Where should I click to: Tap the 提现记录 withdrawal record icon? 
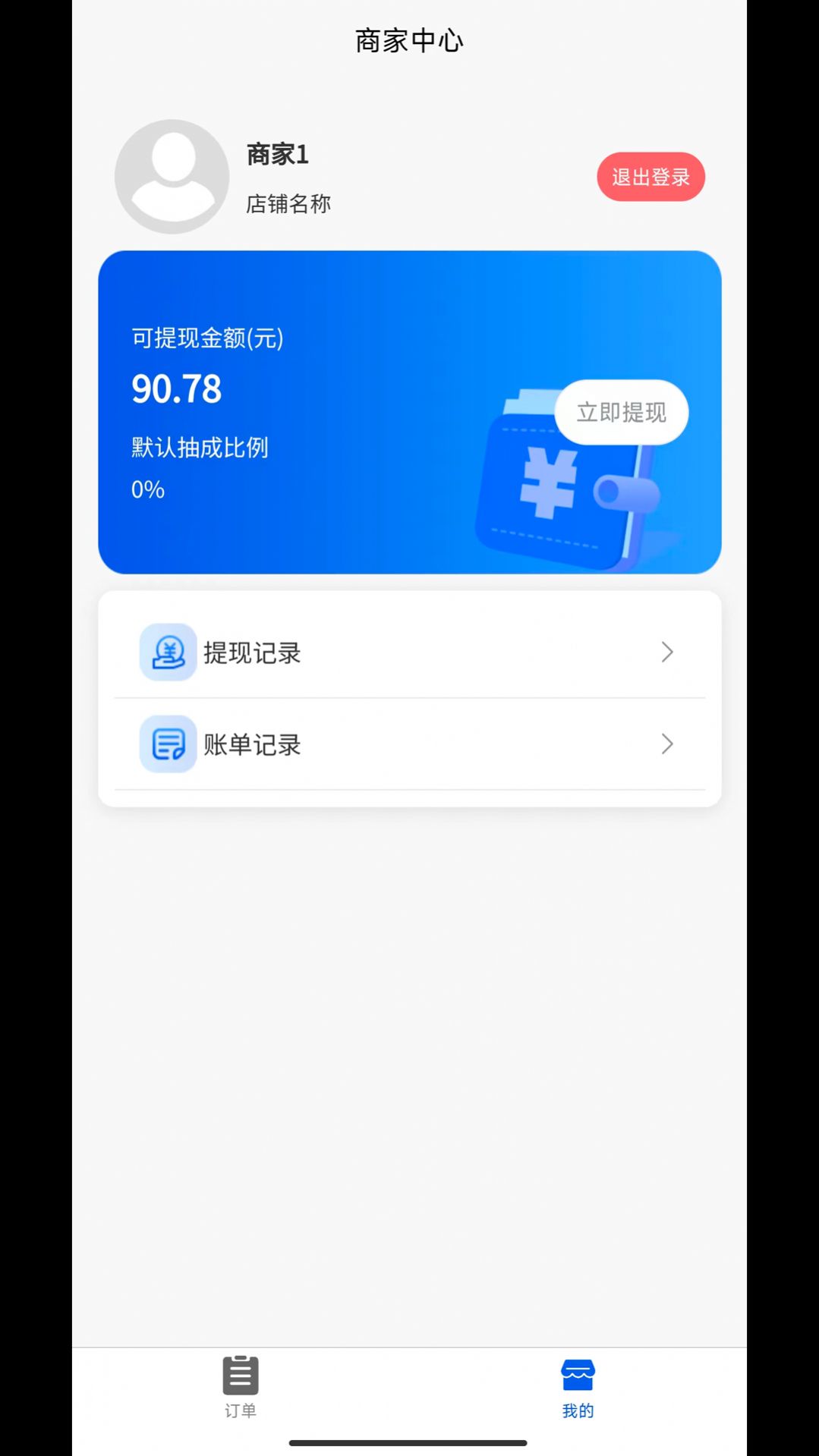[x=168, y=652]
